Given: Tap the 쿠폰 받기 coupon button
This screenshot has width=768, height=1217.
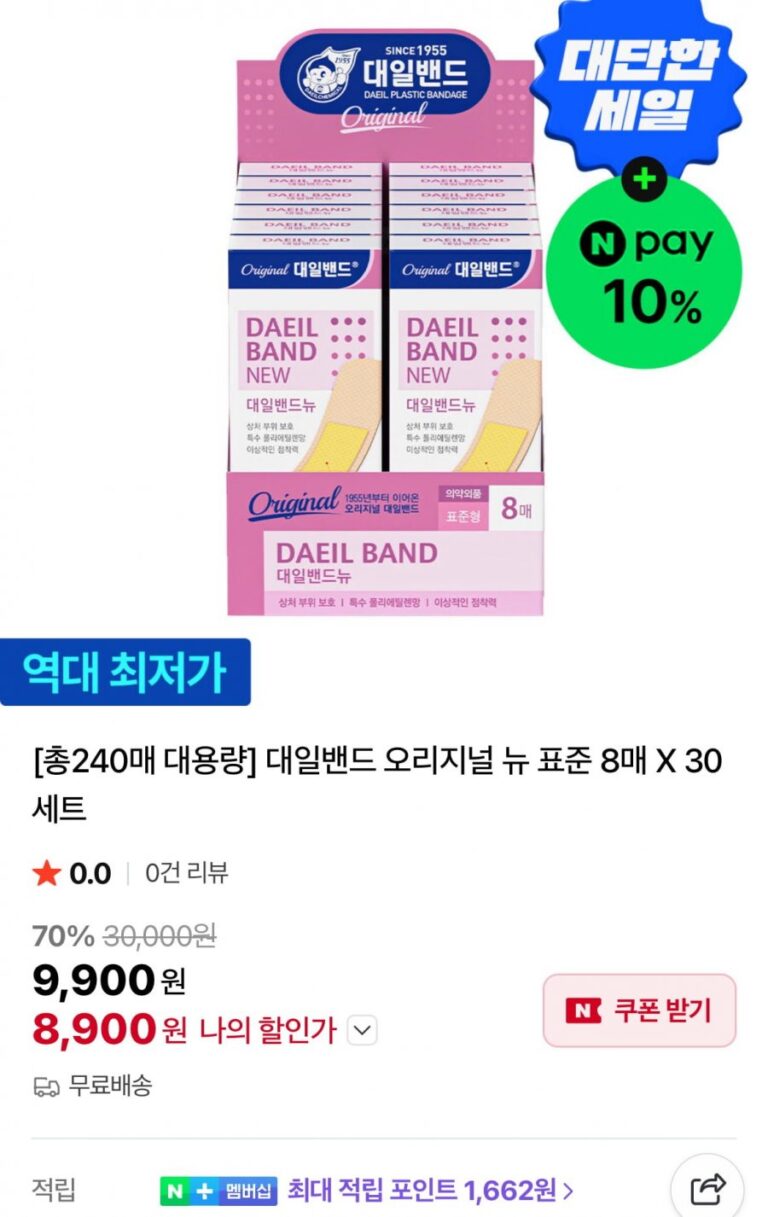Looking at the screenshot, I should (x=639, y=1010).
